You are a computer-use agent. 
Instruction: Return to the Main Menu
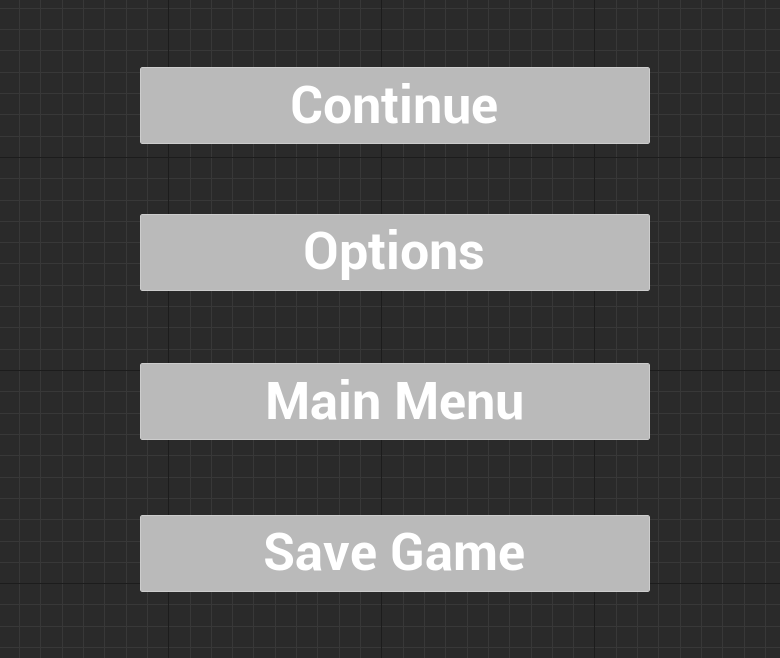[x=394, y=401]
